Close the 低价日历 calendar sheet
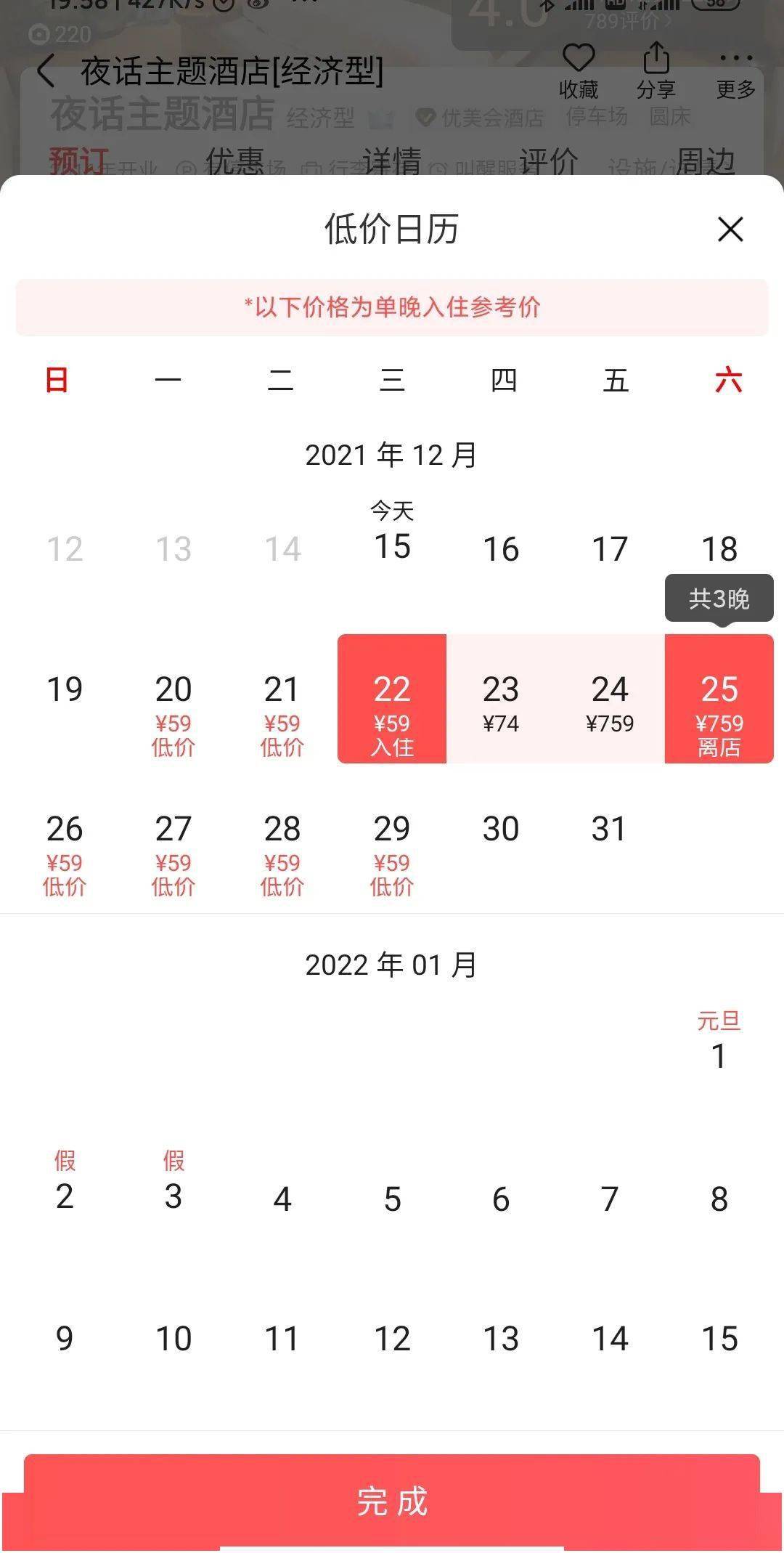 point(730,230)
